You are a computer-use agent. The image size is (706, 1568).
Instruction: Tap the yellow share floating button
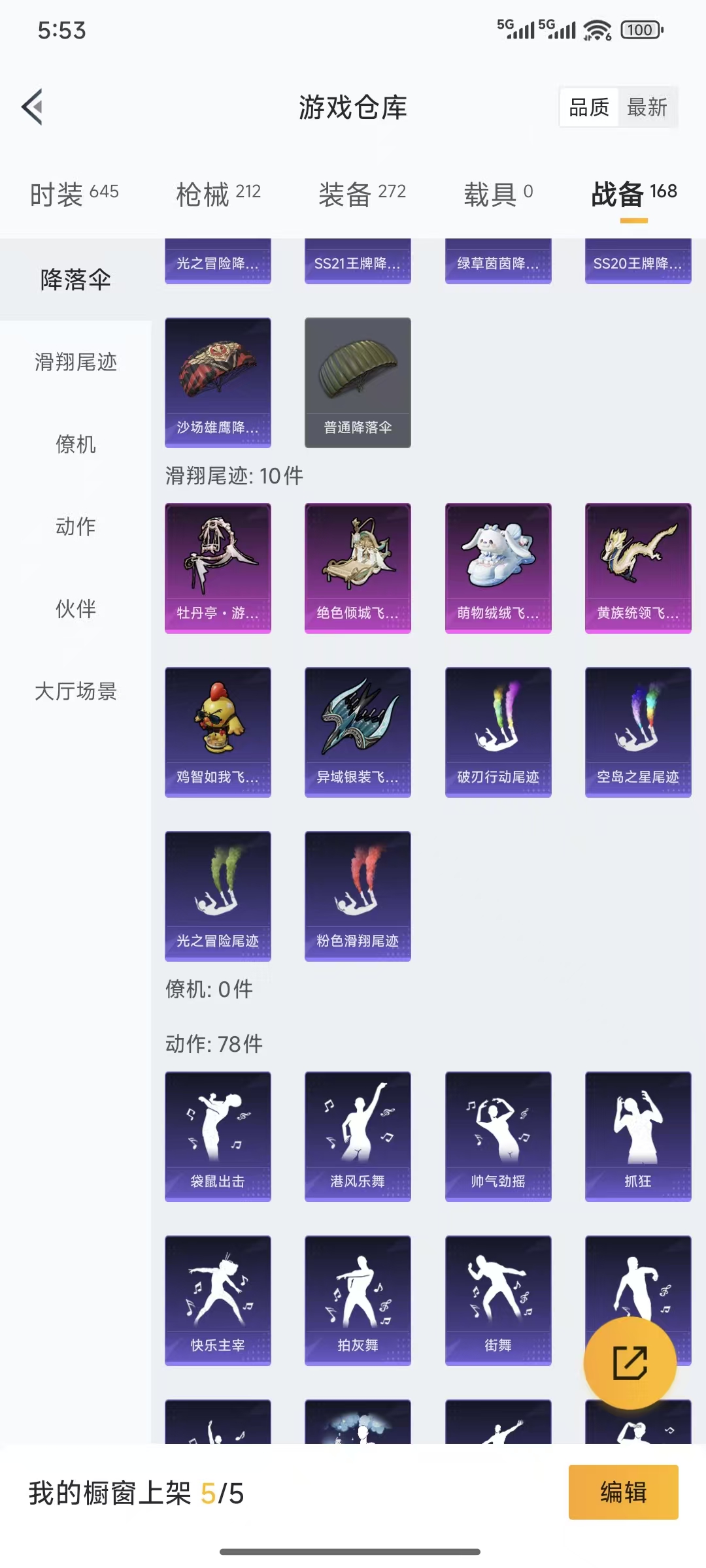coord(630,1363)
